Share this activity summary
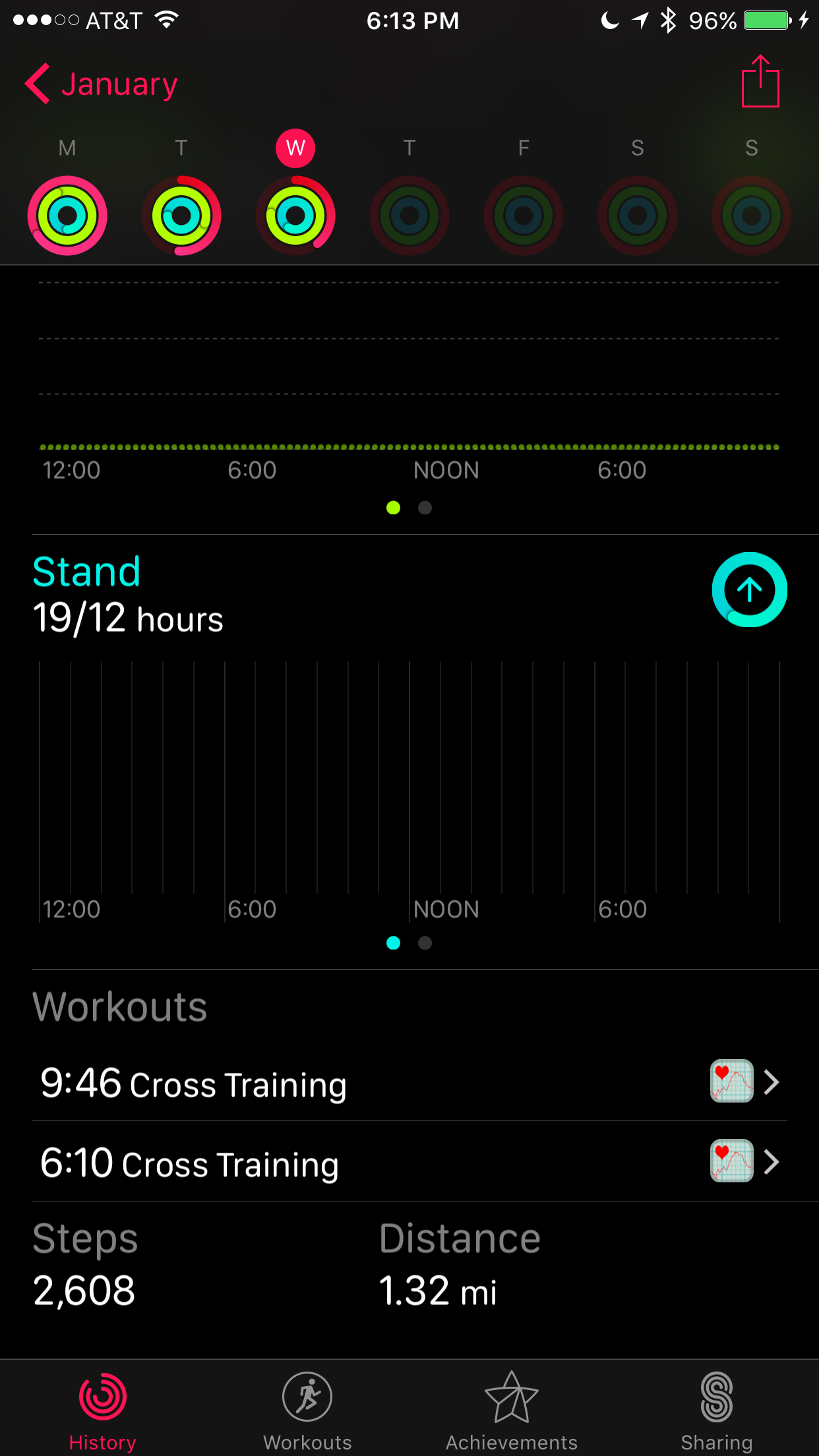This screenshot has height=1456, width=819. [760, 82]
